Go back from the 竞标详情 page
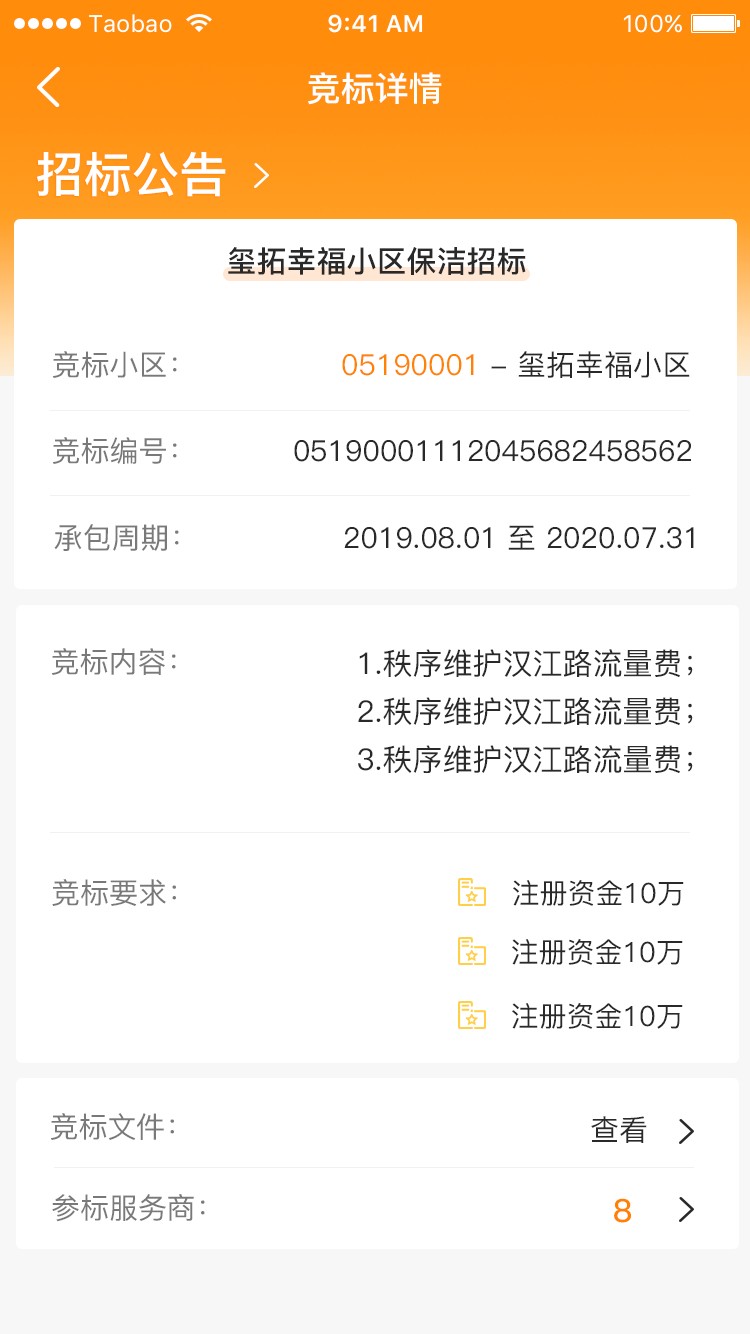The image size is (750, 1334). click(x=49, y=88)
